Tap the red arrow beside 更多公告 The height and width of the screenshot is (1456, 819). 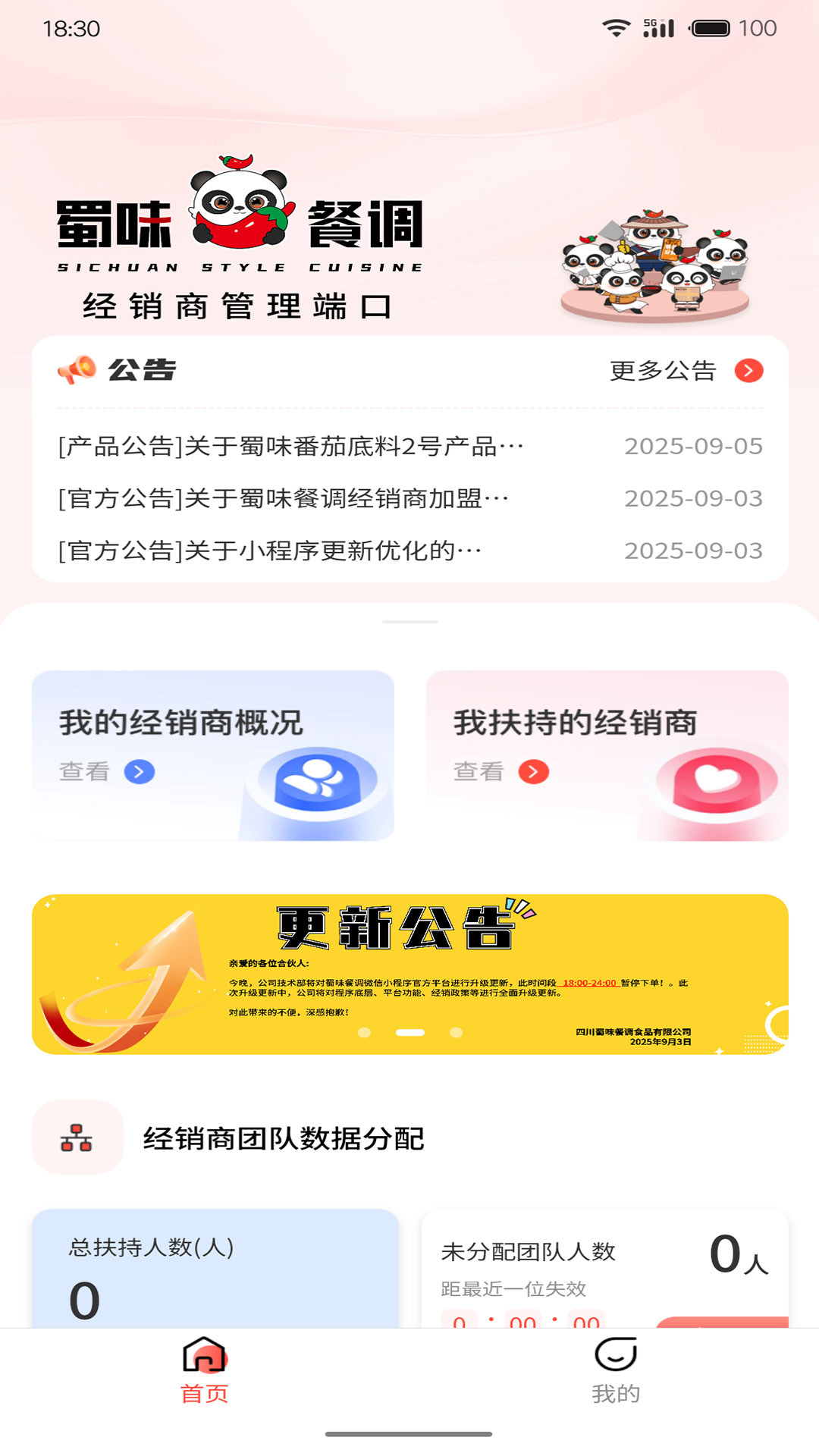(749, 372)
